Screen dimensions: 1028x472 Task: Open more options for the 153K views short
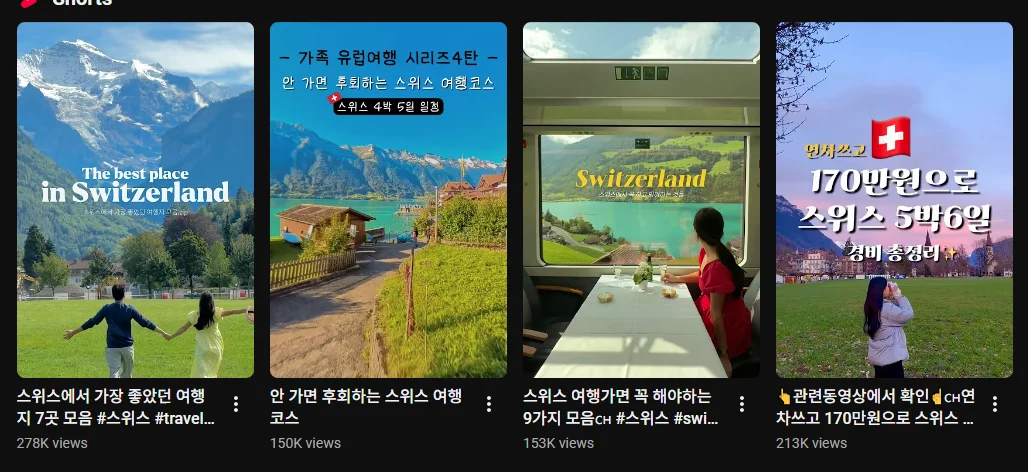point(742,404)
